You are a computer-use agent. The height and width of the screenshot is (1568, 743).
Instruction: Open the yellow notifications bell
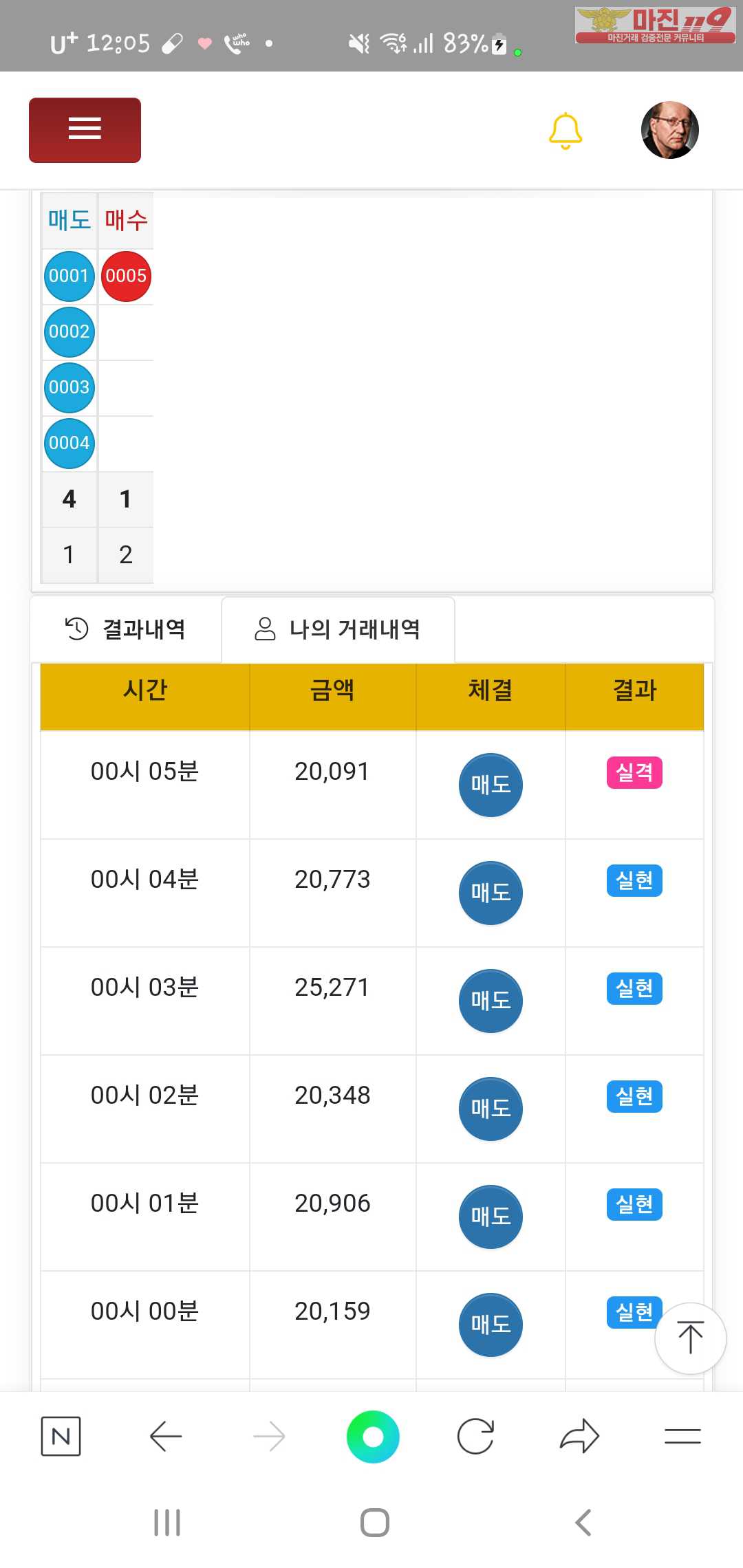[x=566, y=131]
